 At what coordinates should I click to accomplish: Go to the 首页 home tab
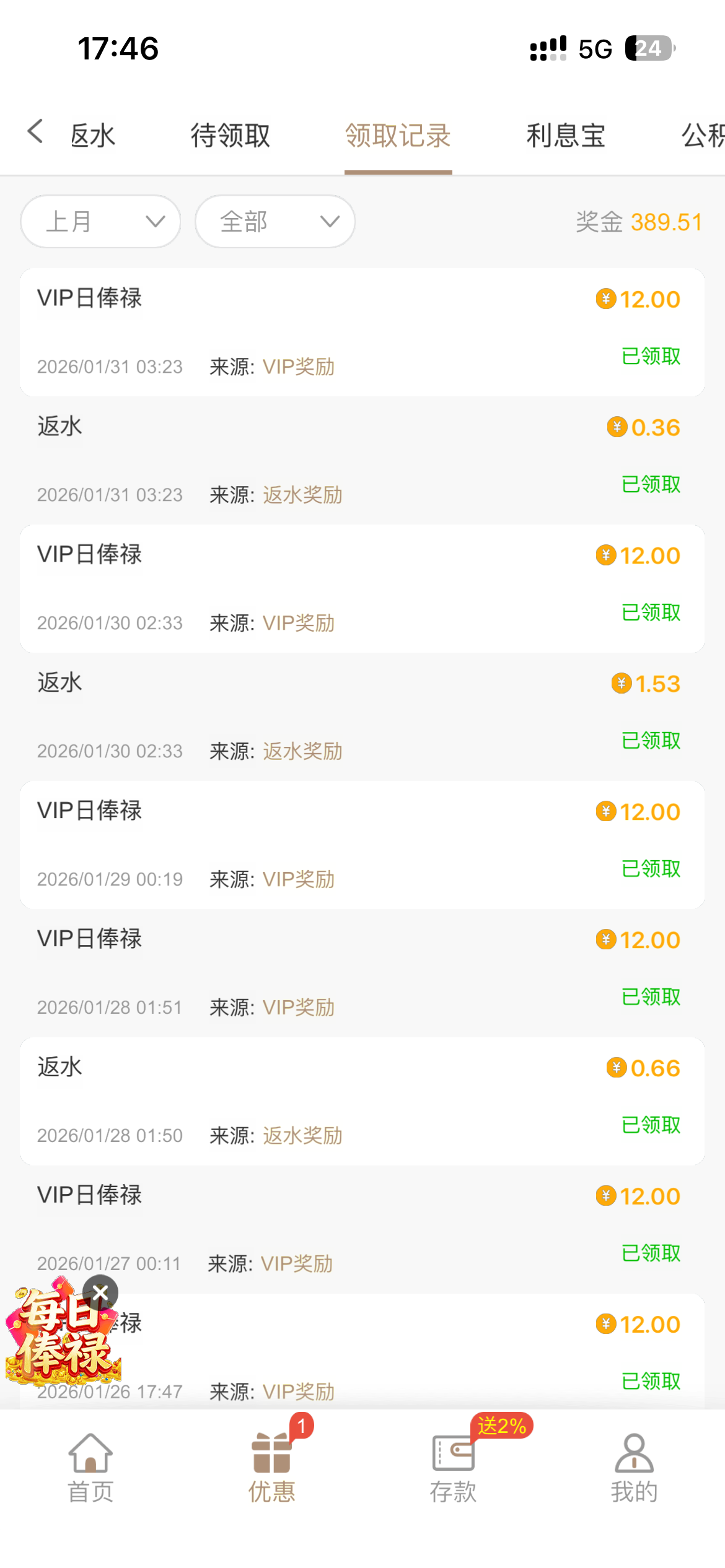[90, 1468]
